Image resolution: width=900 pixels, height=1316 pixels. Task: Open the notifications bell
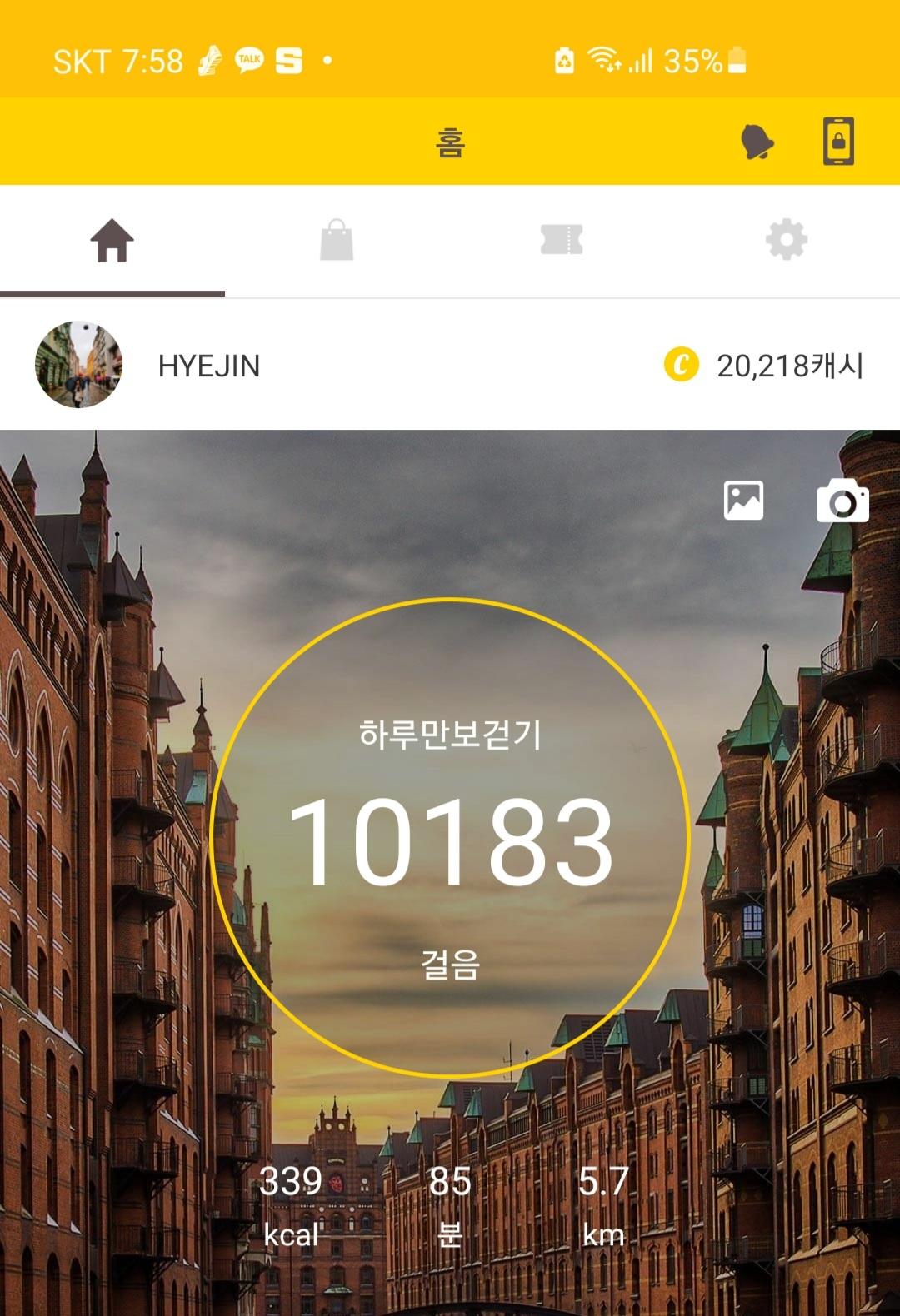(x=757, y=142)
